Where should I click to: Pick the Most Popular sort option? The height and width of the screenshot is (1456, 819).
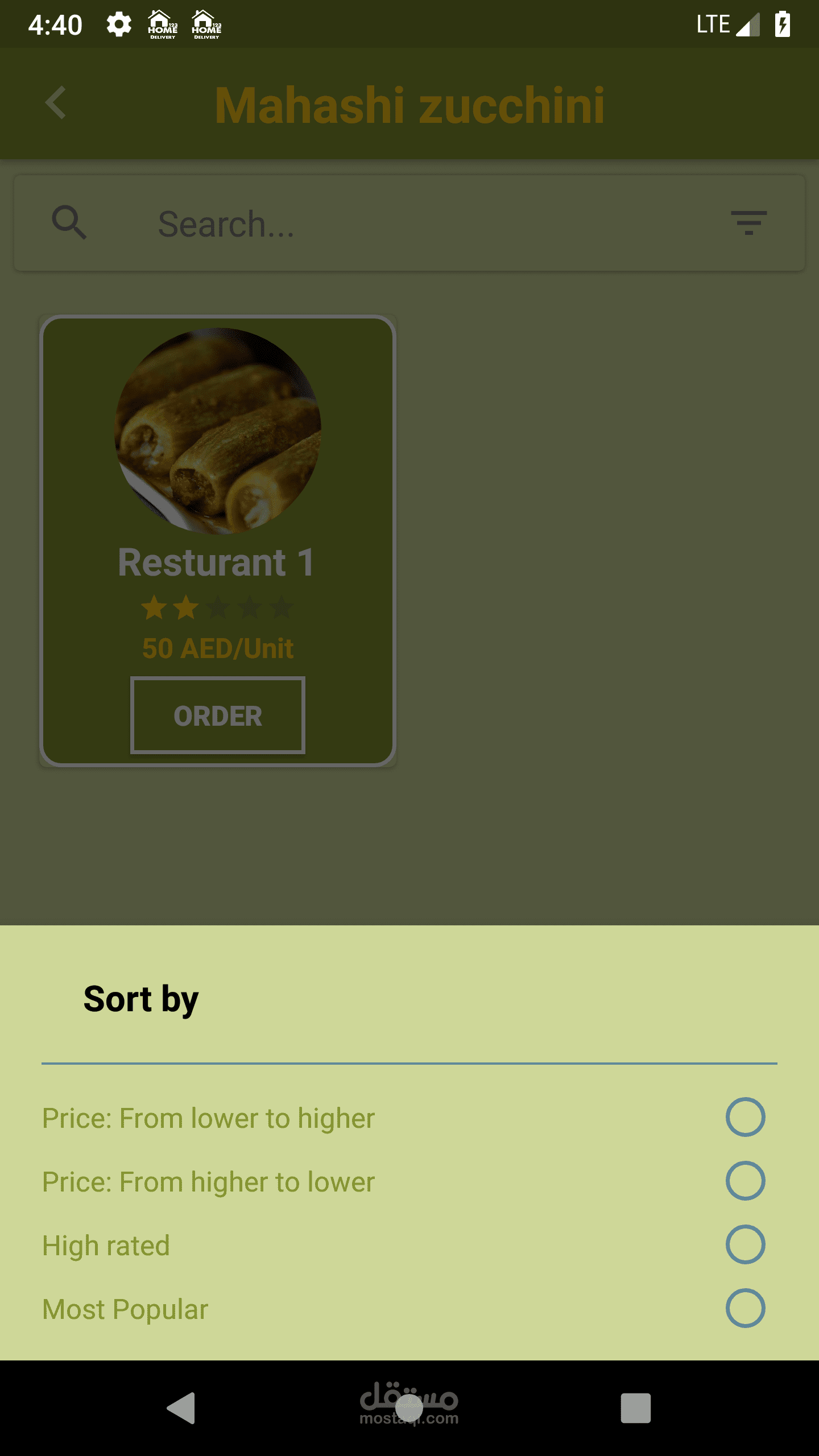(x=745, y=1309)
